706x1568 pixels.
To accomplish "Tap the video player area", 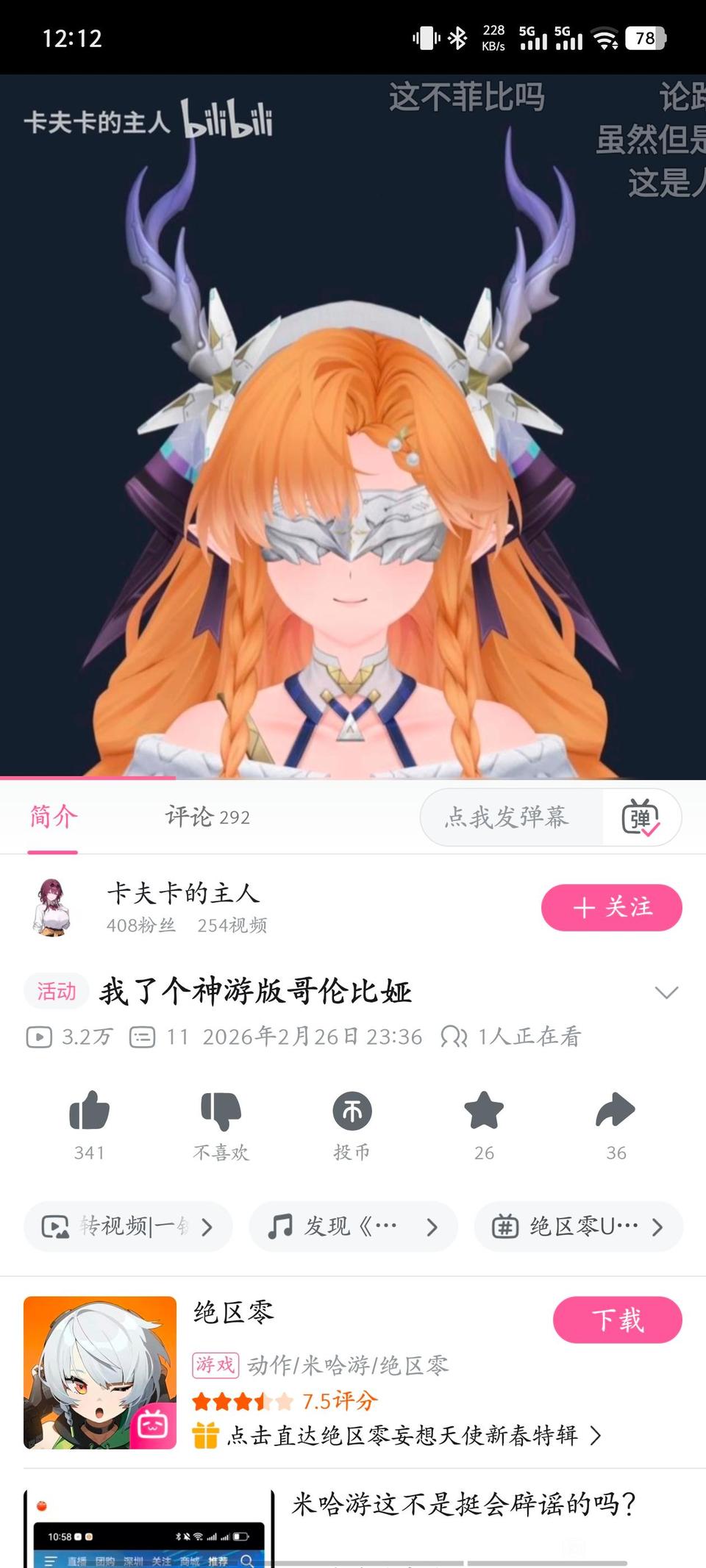I will 353,426.
